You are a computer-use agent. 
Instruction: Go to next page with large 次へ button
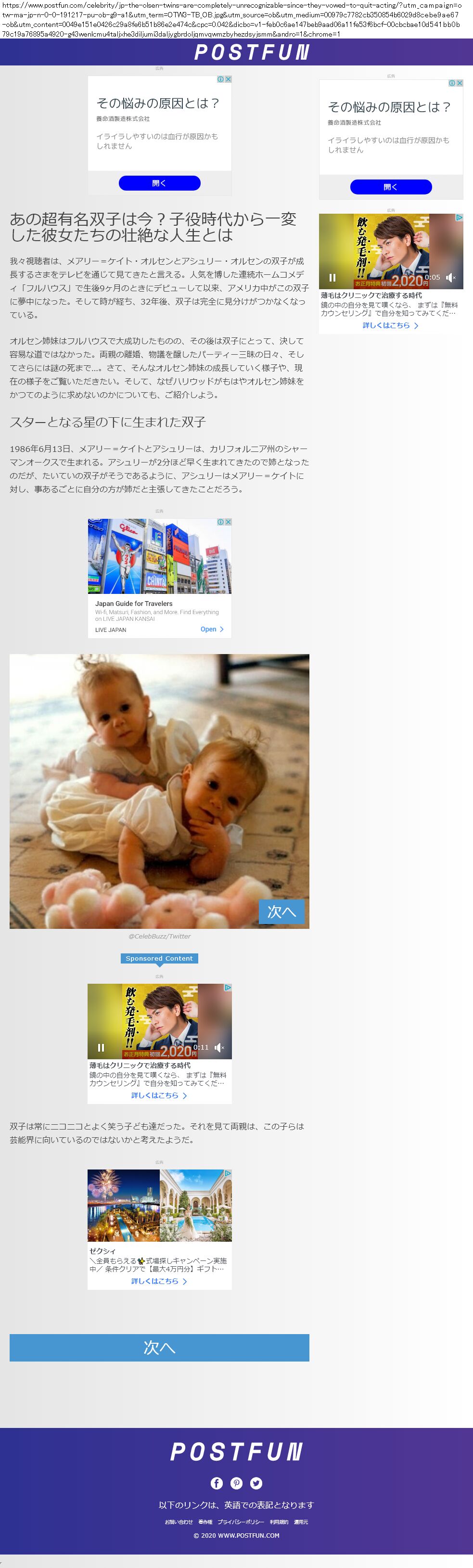pos(159,1348)
